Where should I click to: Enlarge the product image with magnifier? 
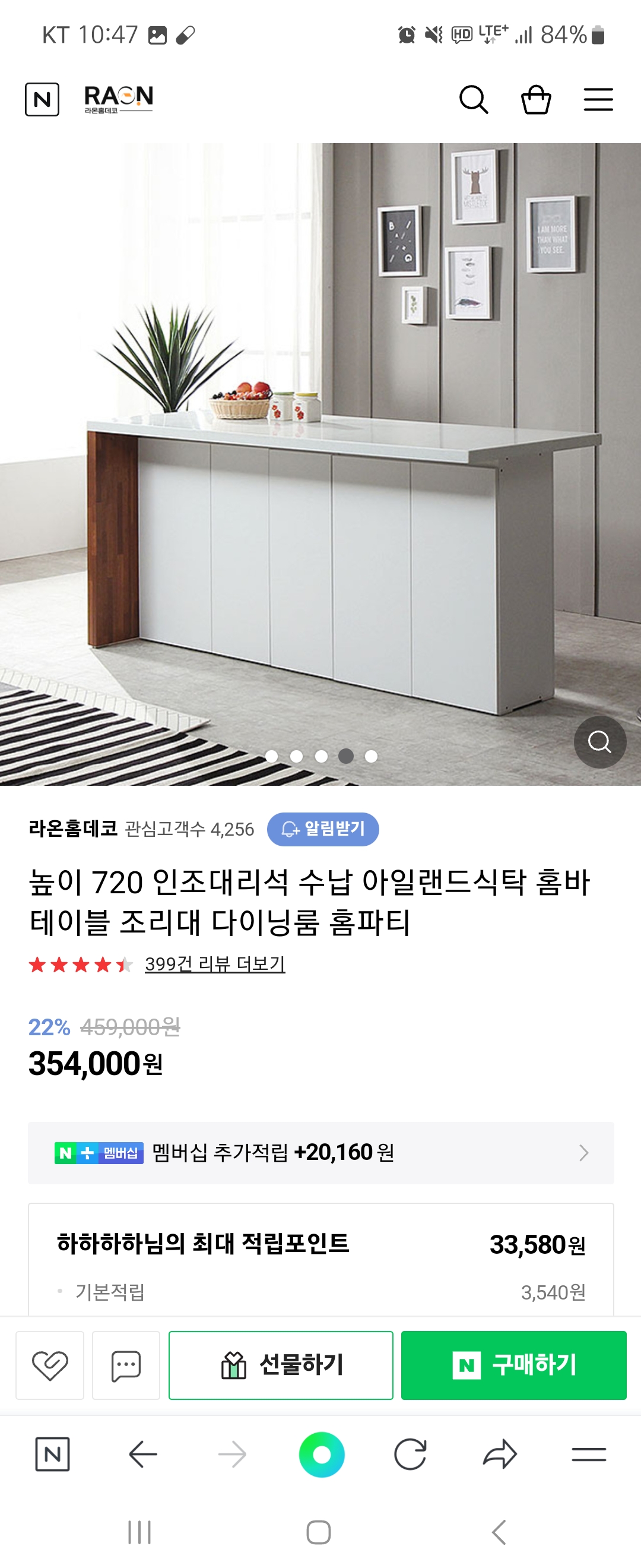[x=599, y=741]
